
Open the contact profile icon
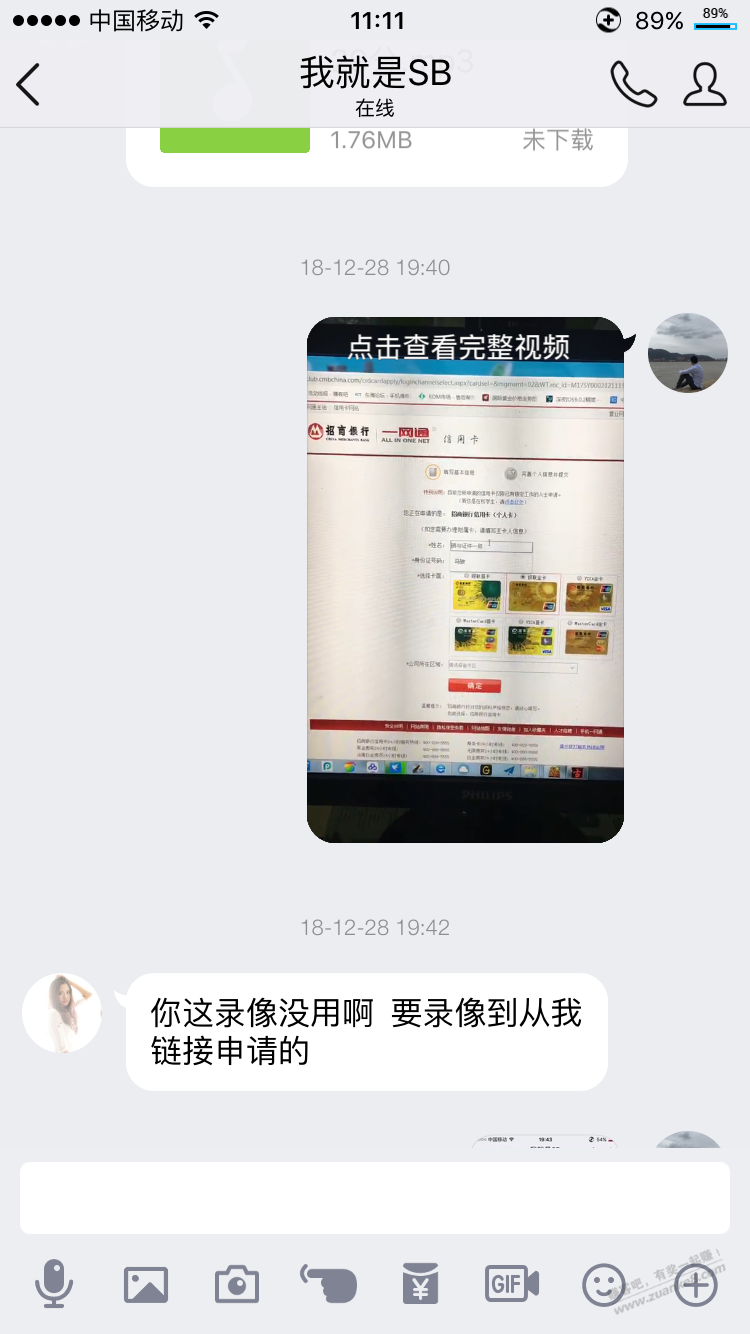coord(704,84)
